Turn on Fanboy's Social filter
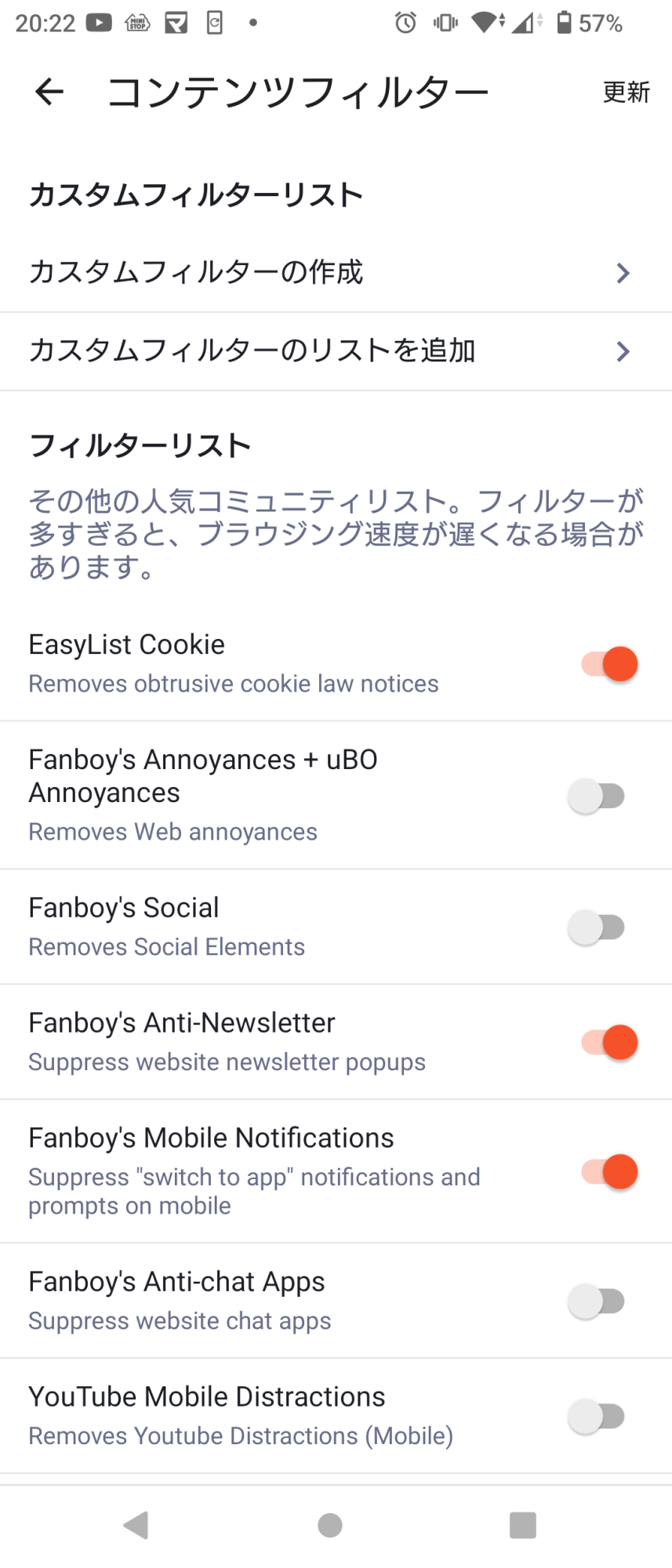The height and width of the screenshot is (1568, 672). [x=597, y=927]
